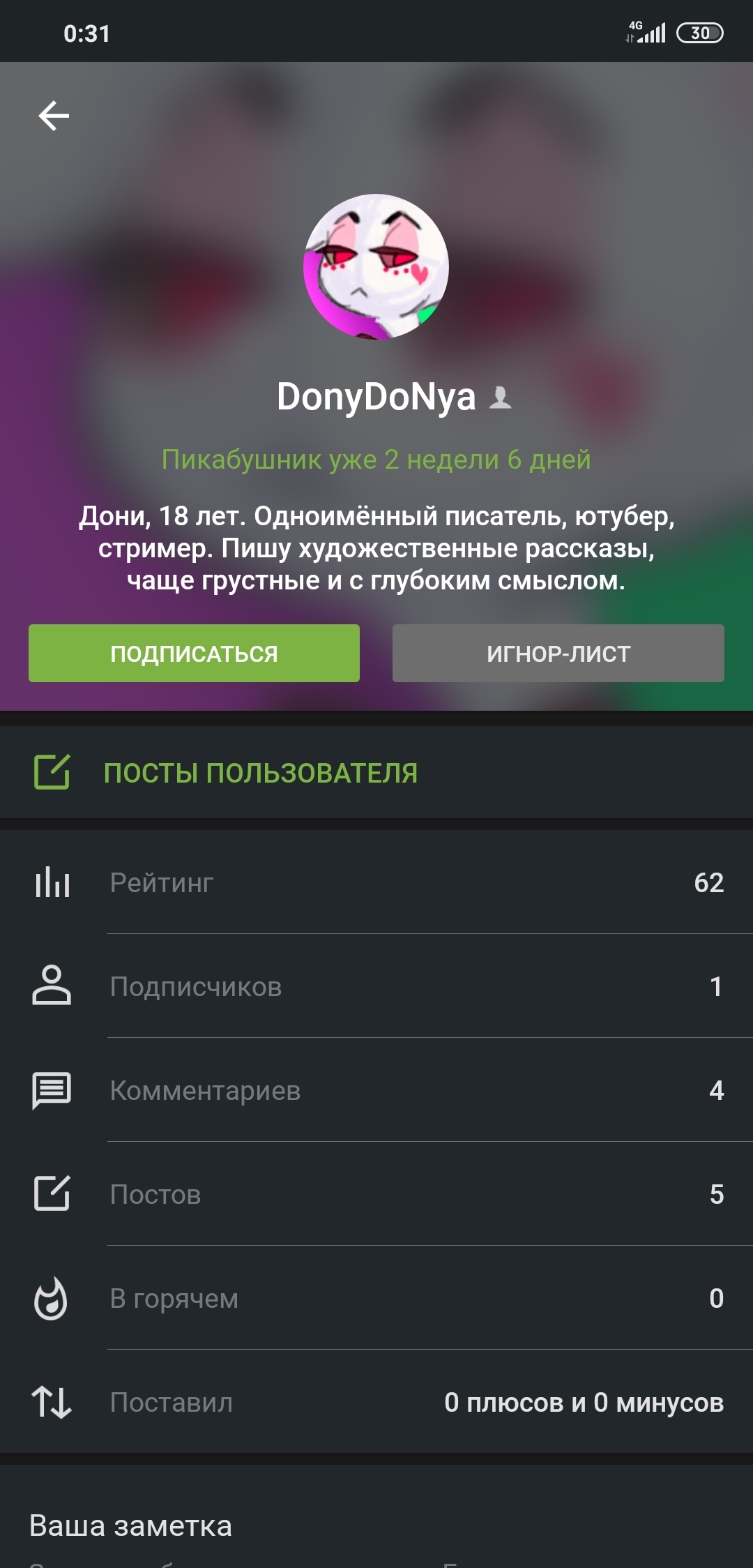Viewport: 753px width, 1568px height.
Task: Subscribe via the ПОДПИСАТЬСЯ button
Action: click(194, 654)
